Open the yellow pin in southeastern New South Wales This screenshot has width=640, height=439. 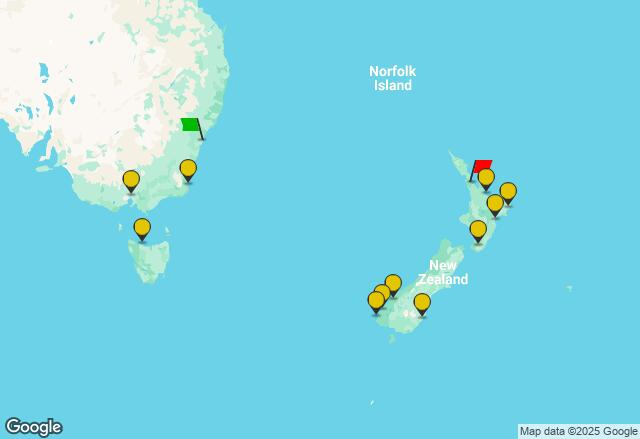188,170
